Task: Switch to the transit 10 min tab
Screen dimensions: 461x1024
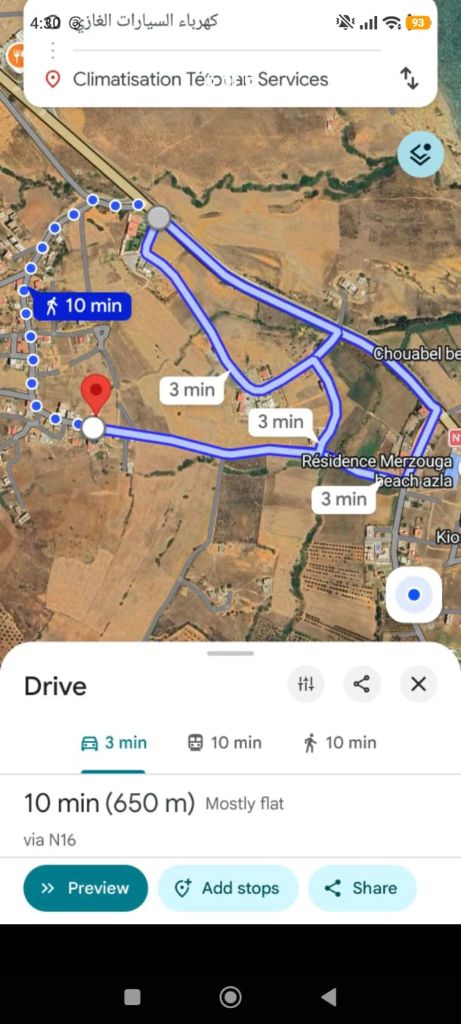Action: pyautogui.click(x=224, y=743)
